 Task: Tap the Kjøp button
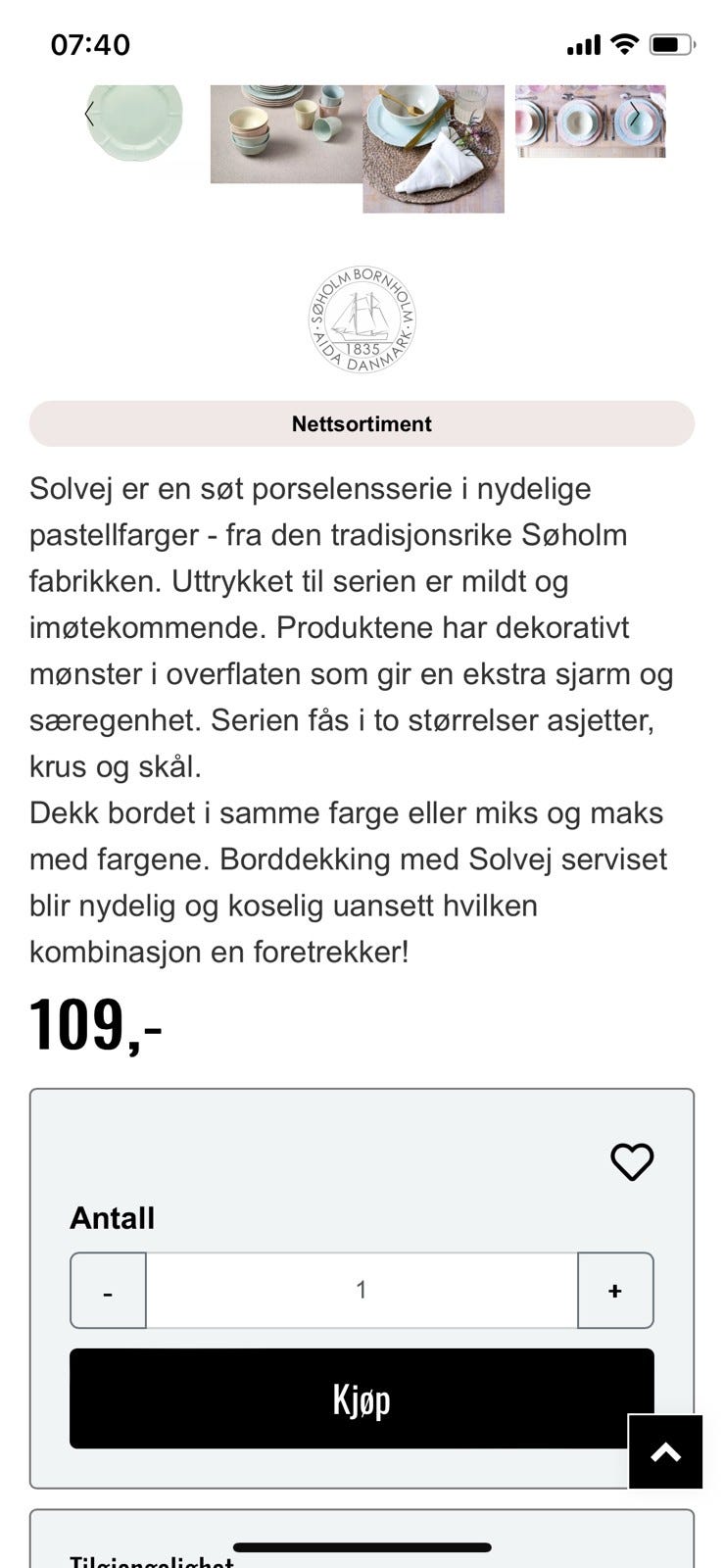point(361,1400)
